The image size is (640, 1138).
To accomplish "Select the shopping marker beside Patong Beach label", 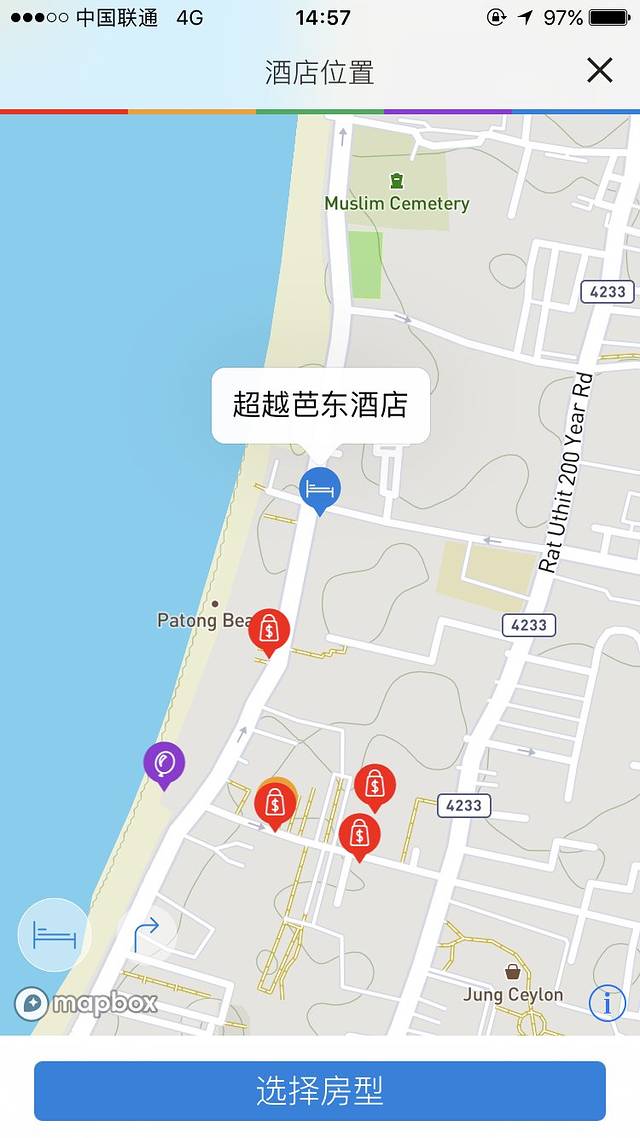I will (269, 629).
